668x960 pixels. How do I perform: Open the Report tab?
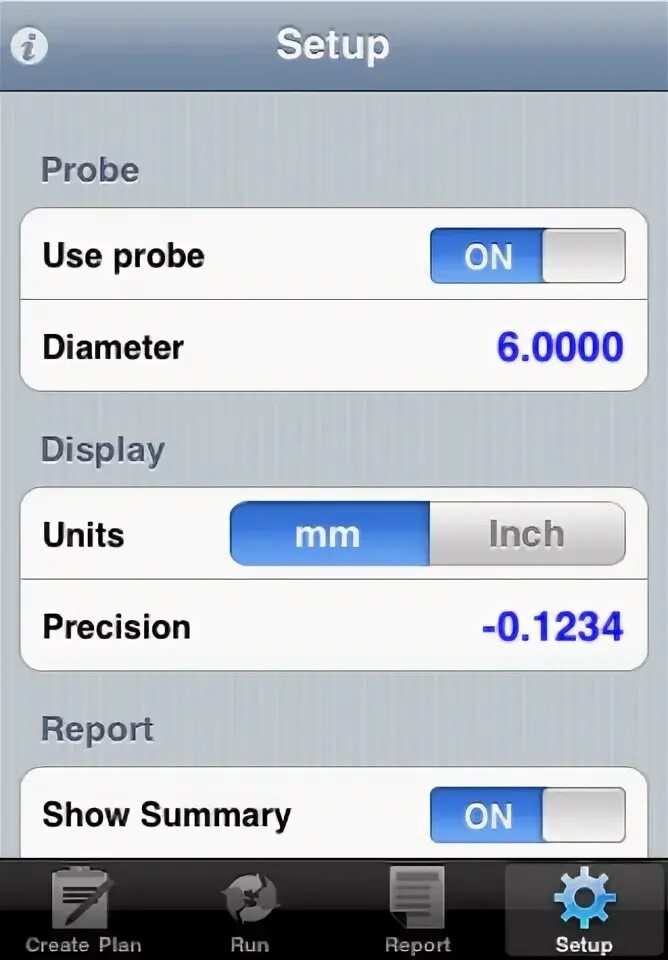(x=417, y=910)
